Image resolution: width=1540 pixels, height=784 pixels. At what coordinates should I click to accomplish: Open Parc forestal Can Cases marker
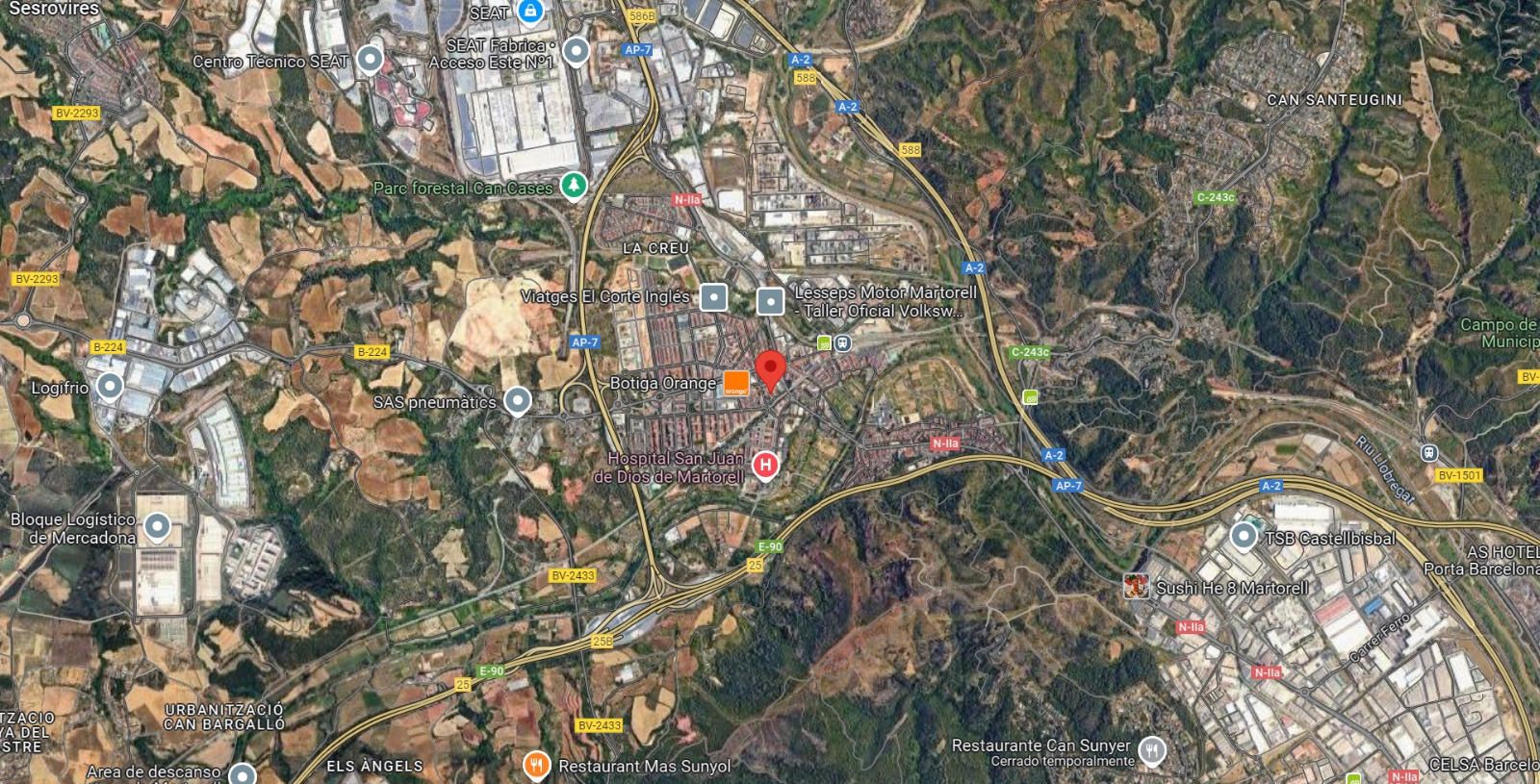click(x=575, y=185)
